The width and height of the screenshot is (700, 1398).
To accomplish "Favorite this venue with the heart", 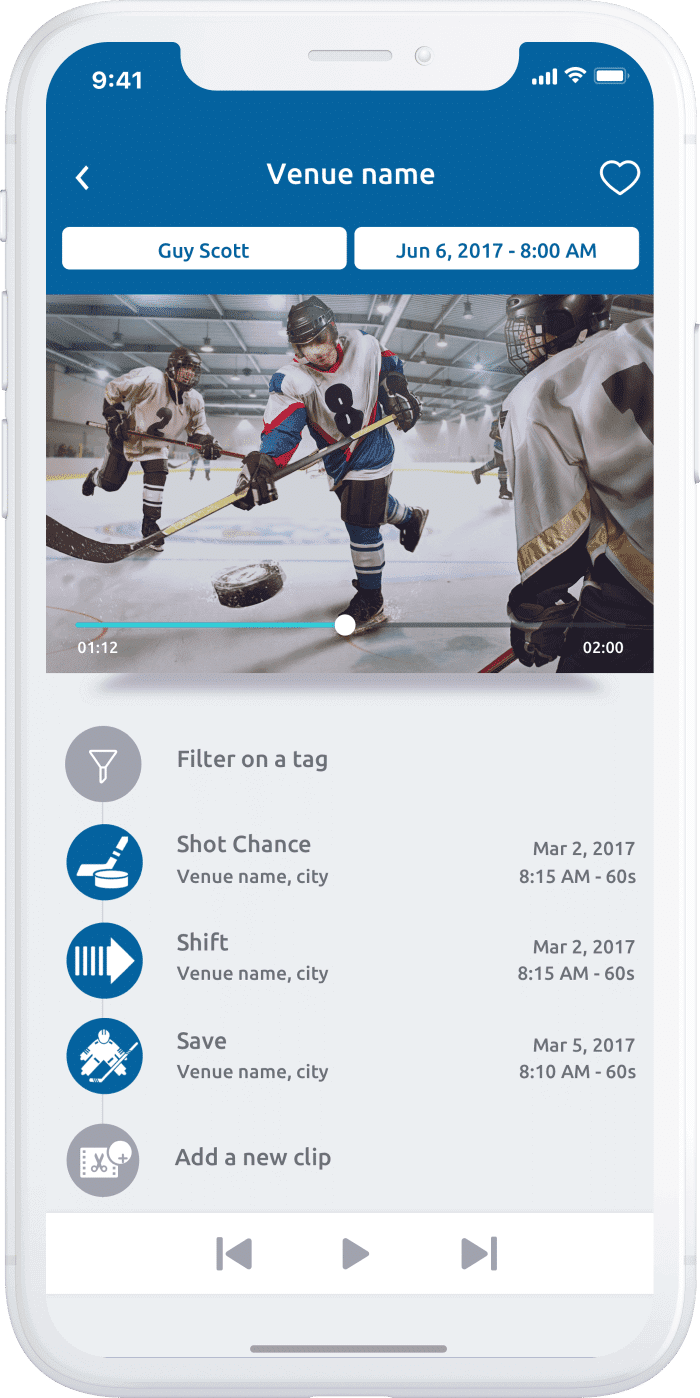I will coord(619,178).
